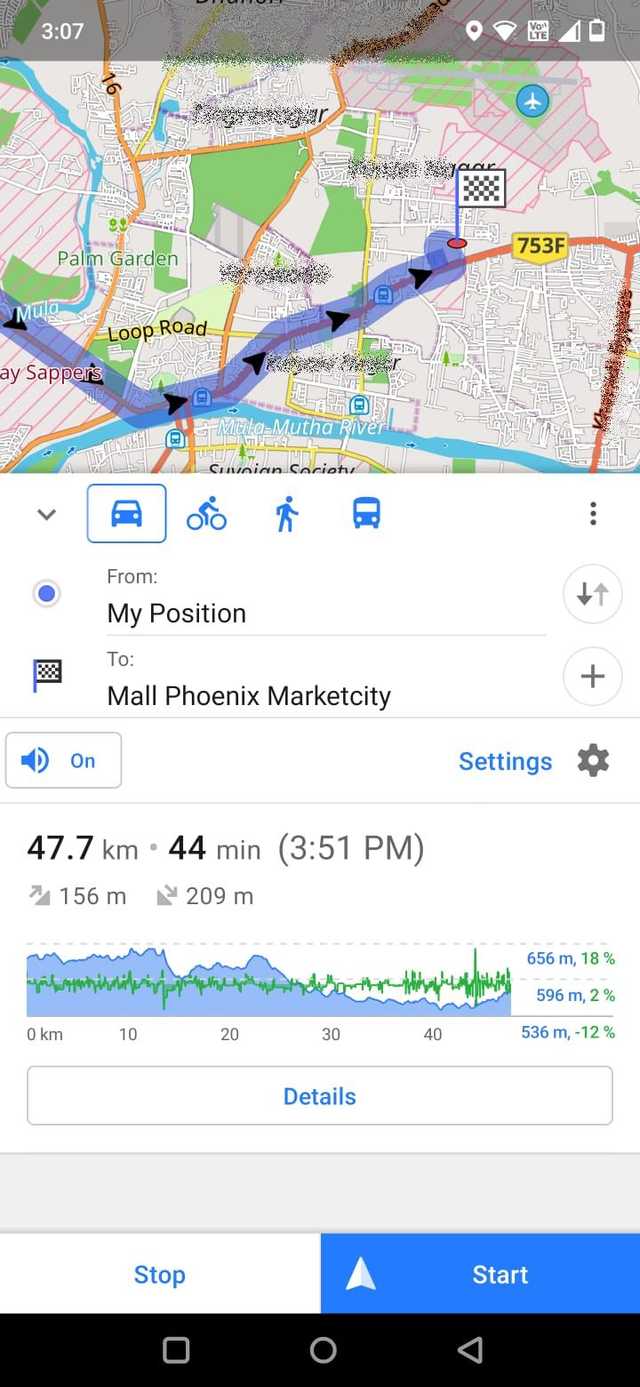The height and width of the screenshot is (1387, 640).
Task: Go to the home screen
Action: tap(323, 1350)
